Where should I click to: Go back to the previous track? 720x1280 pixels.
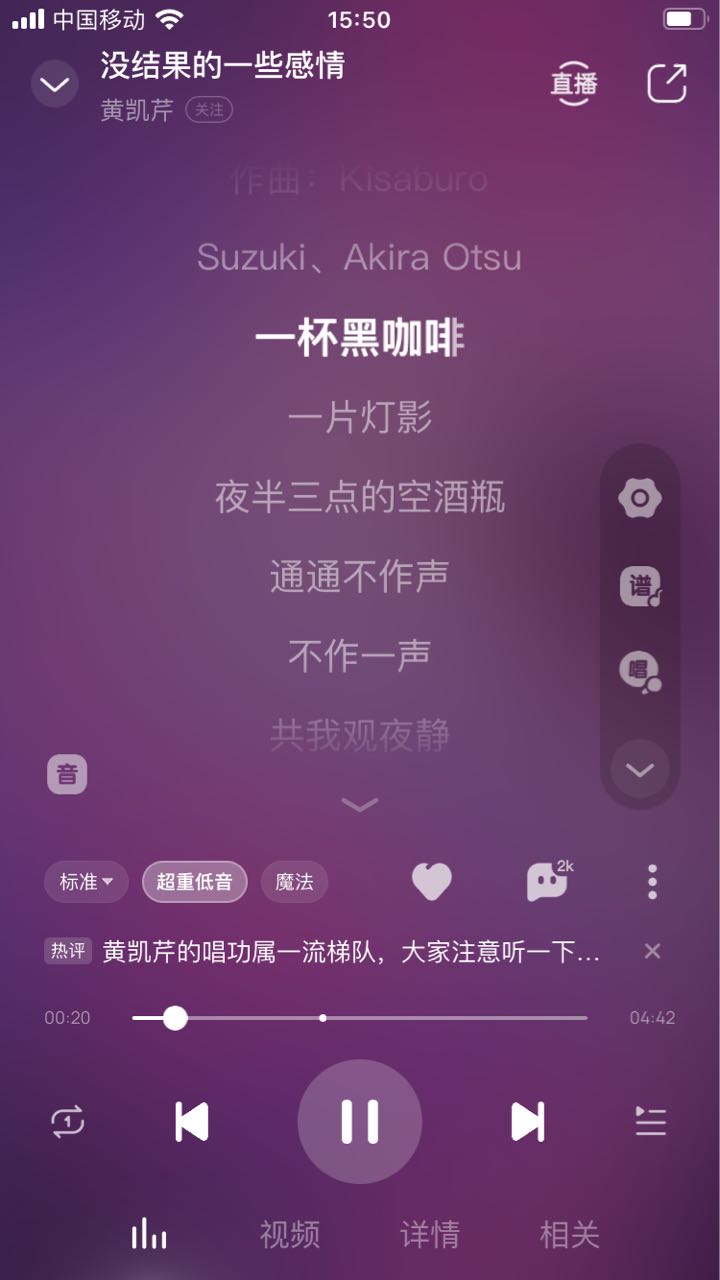(192, 1121)
